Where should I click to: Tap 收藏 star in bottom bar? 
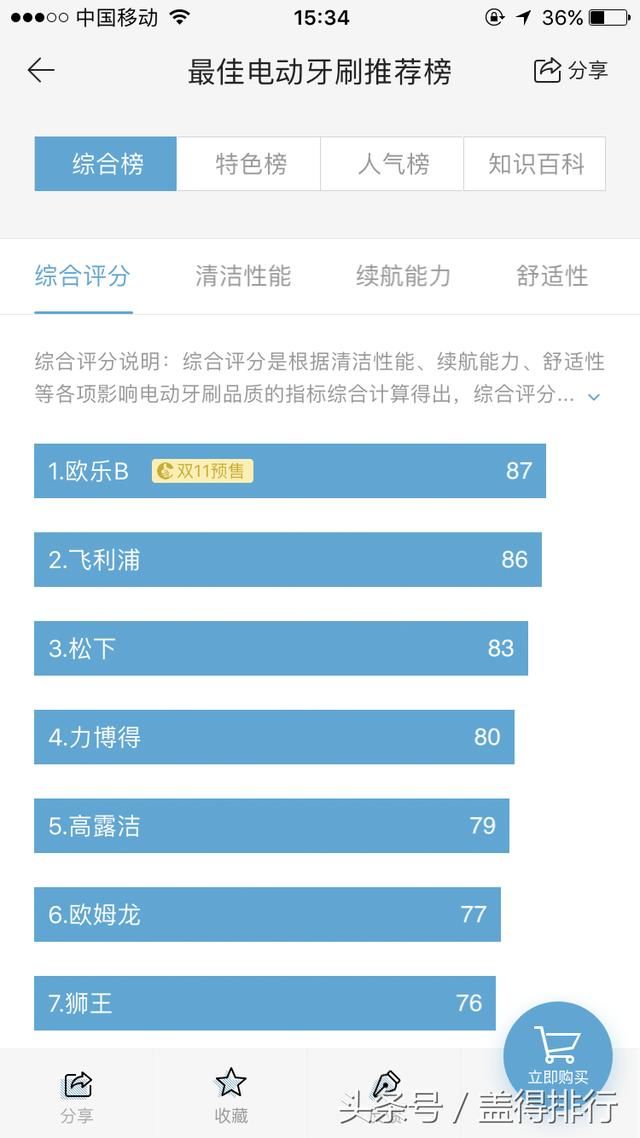tap(231, 1094)
